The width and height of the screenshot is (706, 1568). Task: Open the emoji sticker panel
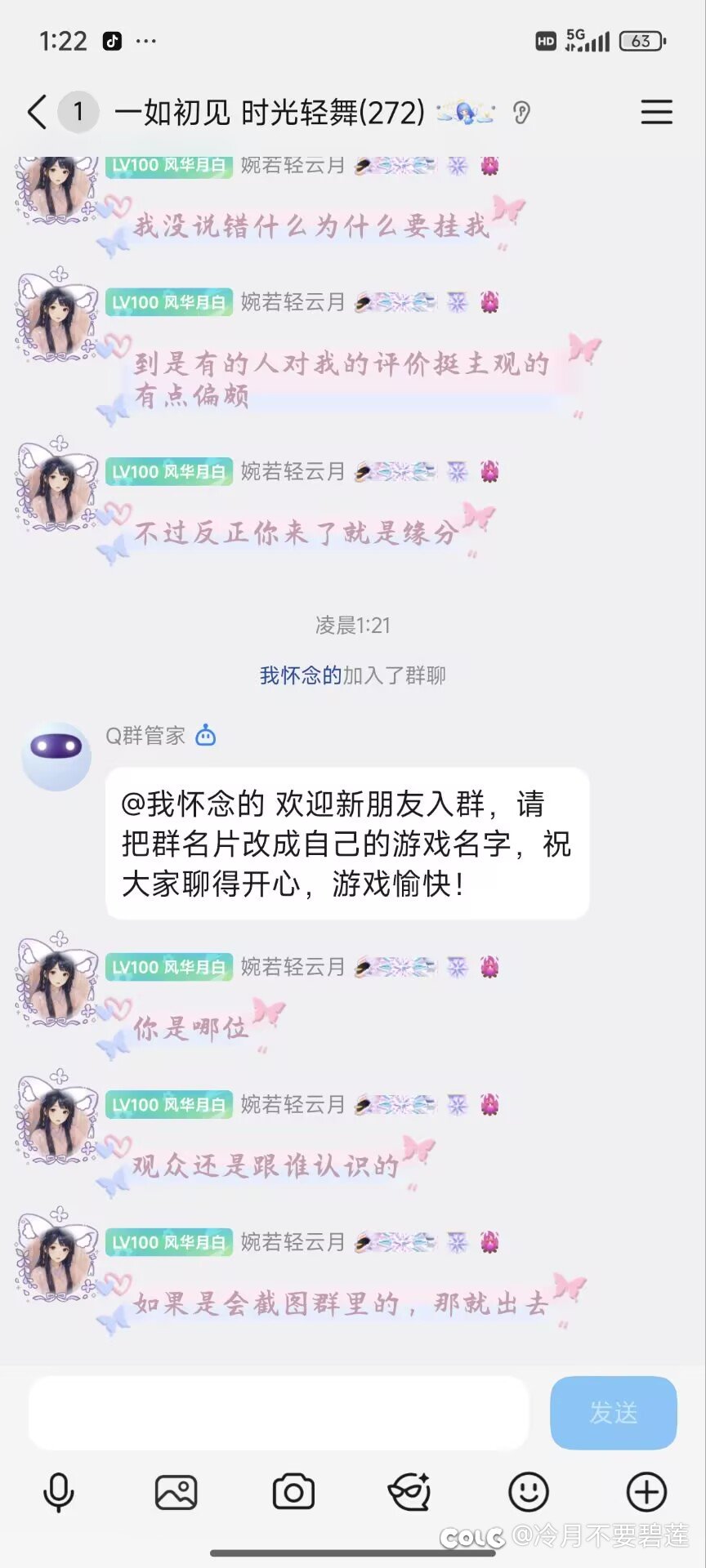pos(528,1492)
